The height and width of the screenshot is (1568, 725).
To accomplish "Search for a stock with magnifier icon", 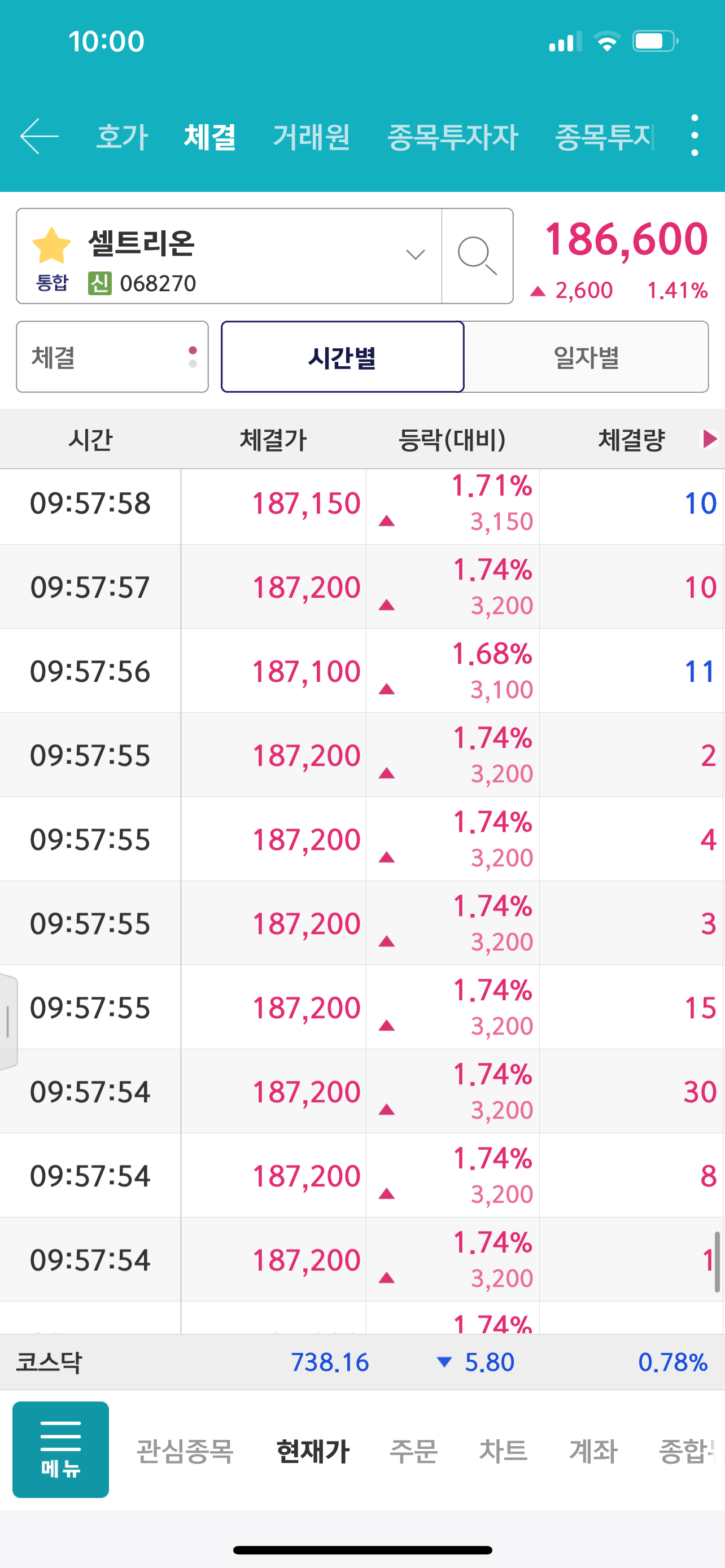I will tap(477, 256).
